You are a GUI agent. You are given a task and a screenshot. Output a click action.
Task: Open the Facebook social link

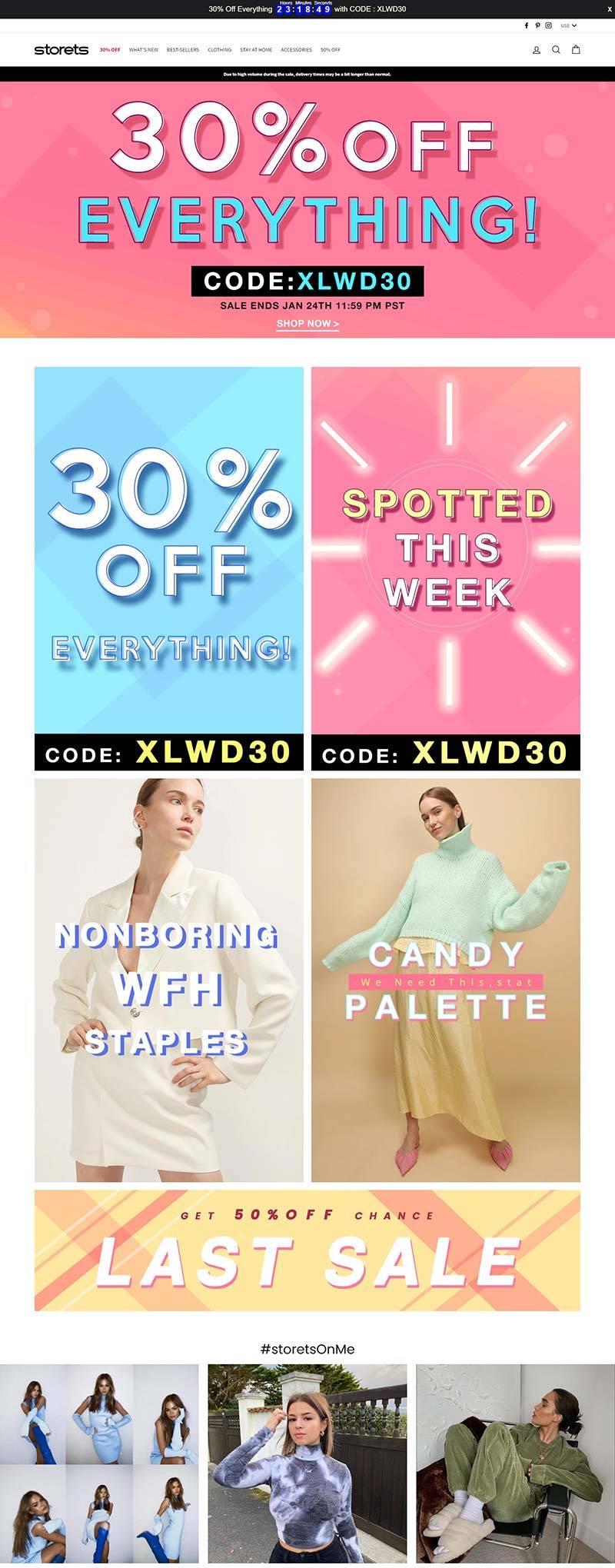coord(527,25)
